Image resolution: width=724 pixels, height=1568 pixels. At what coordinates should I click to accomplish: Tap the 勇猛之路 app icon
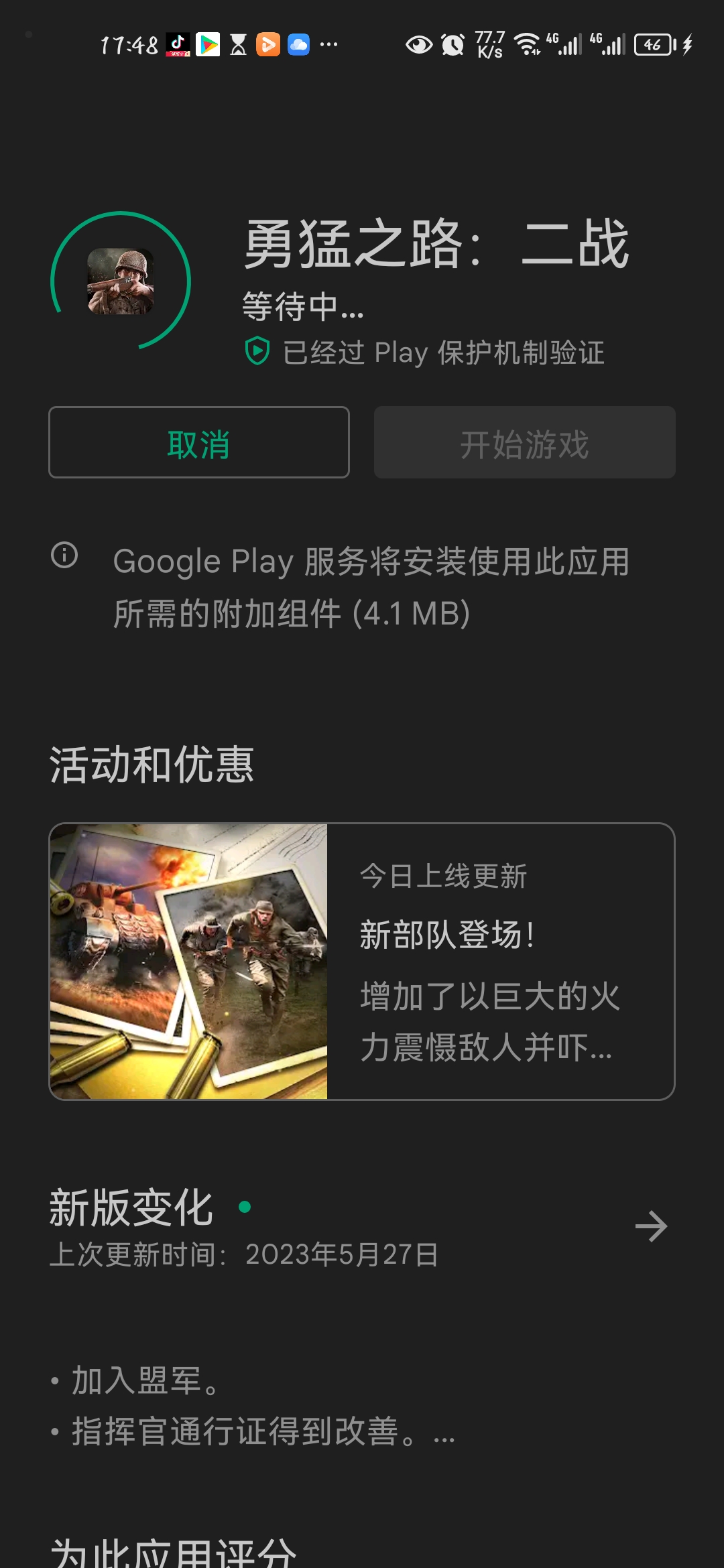click(121, 281)
